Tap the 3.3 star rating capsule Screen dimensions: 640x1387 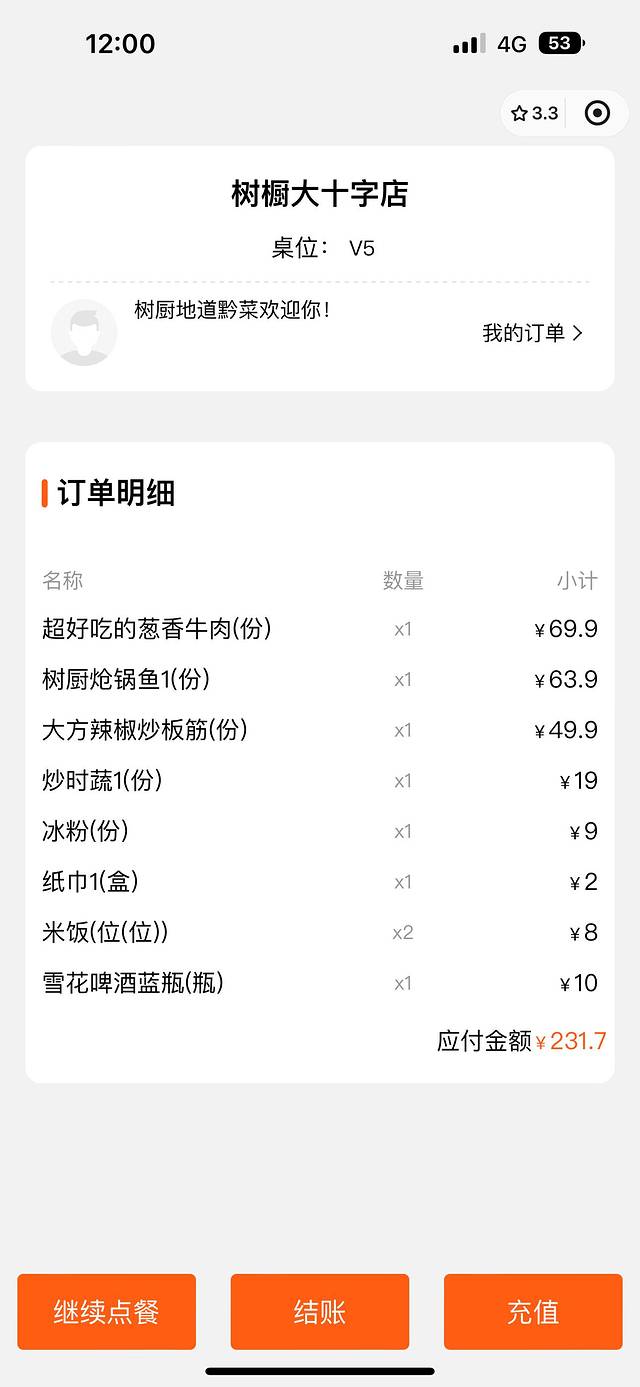point(535,114)
